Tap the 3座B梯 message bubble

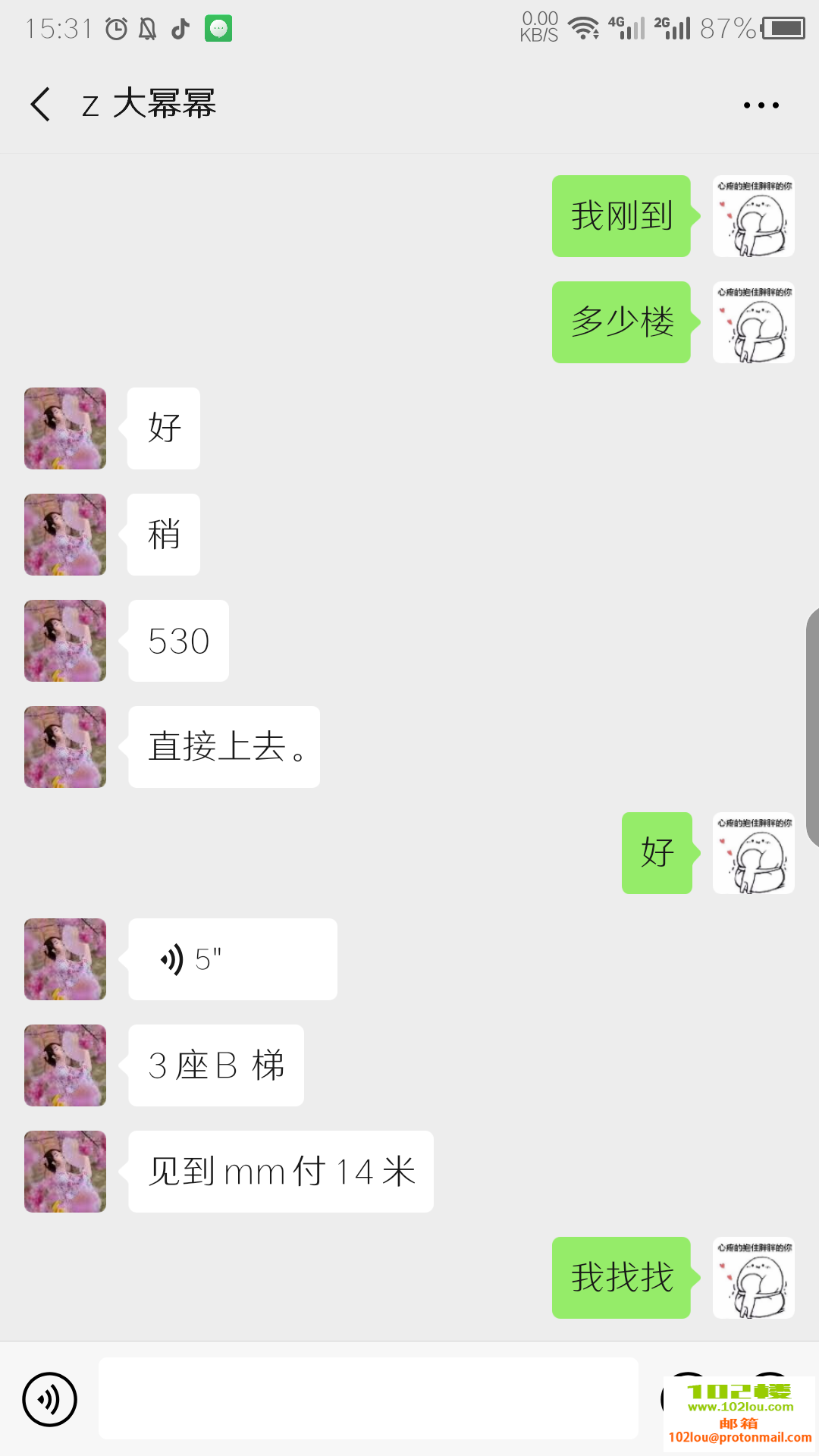[215, 1065]
